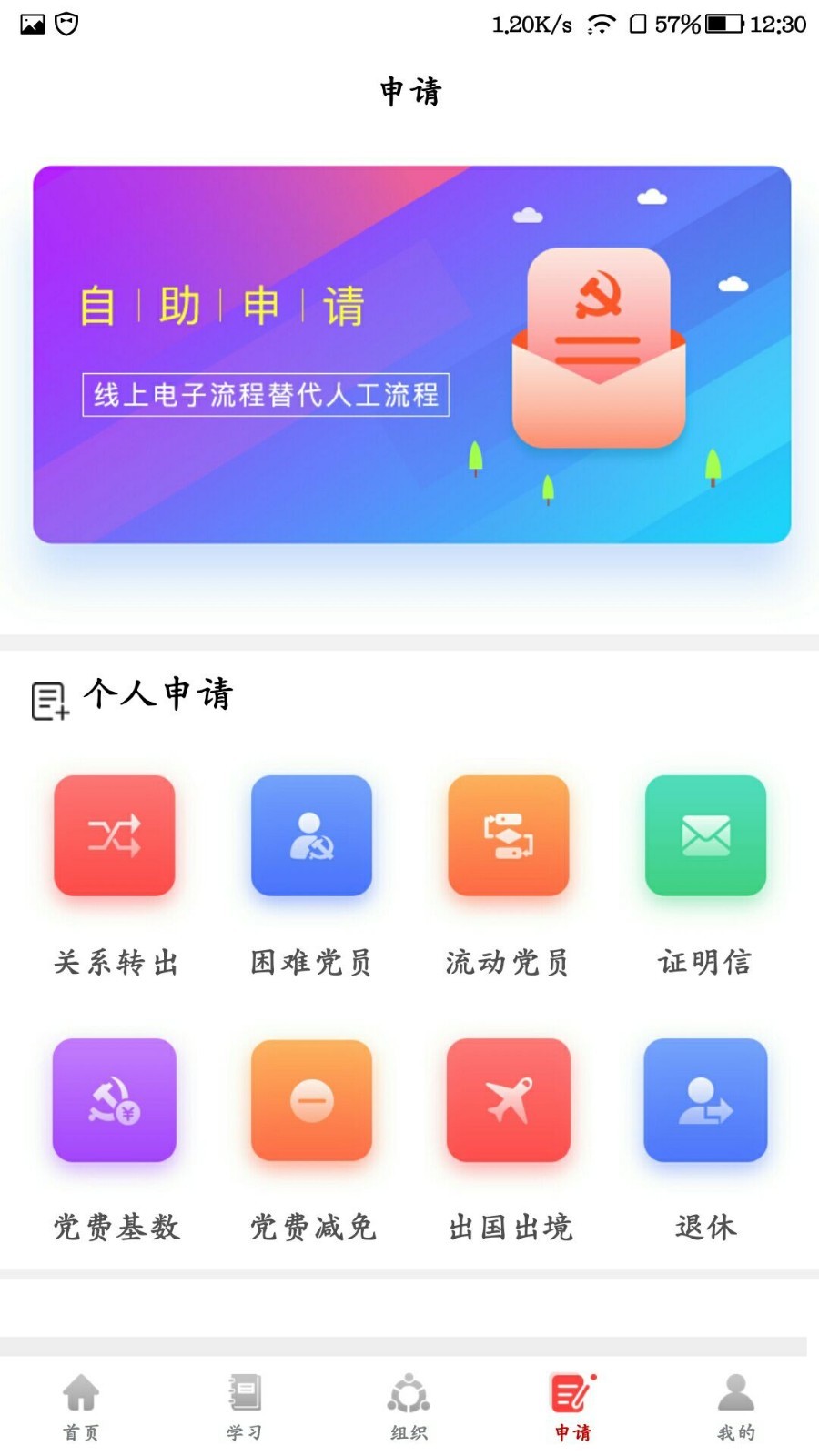This screenshot has width=819, height=1456.
Task: Switch to the 首页 home tab
Action: click(82, 1406)
